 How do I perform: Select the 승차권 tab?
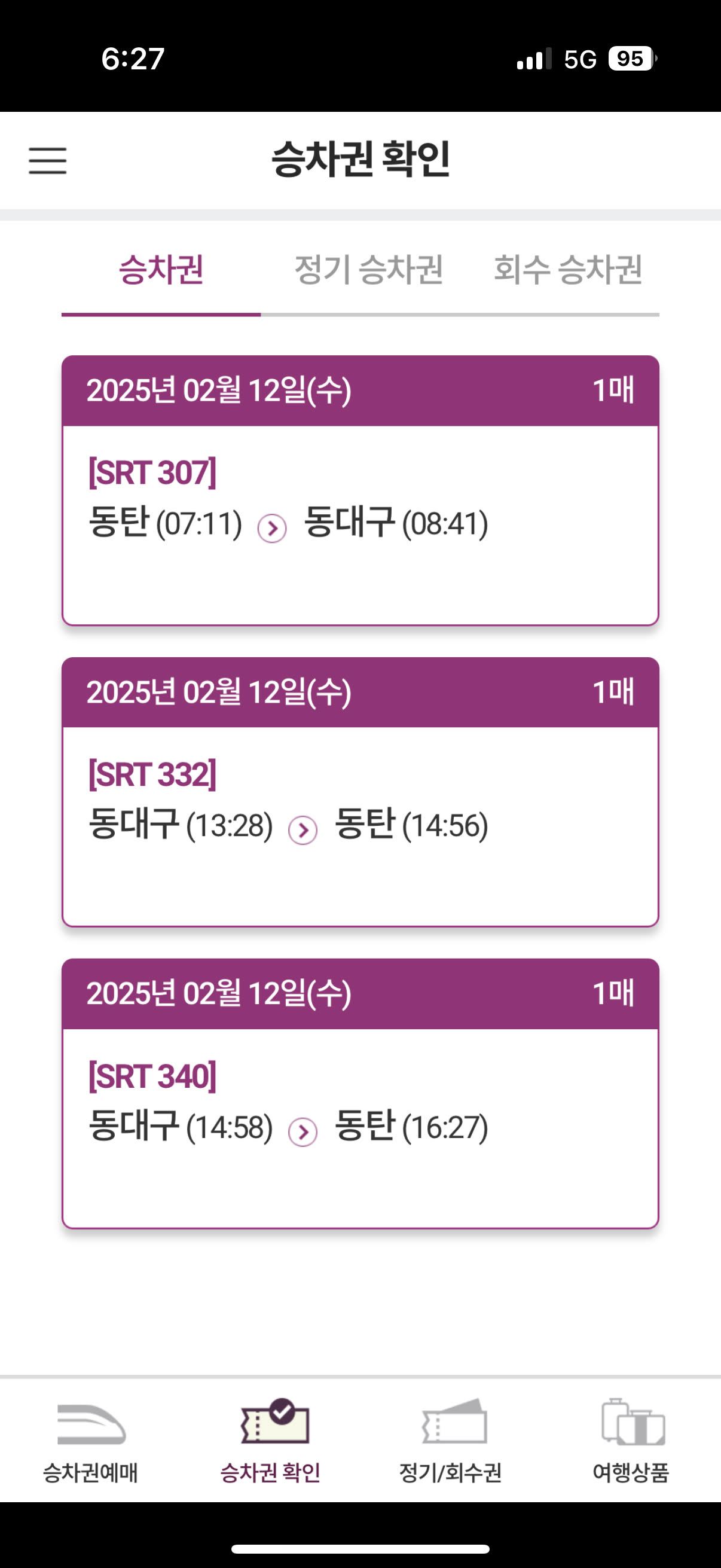click(161, 270)
